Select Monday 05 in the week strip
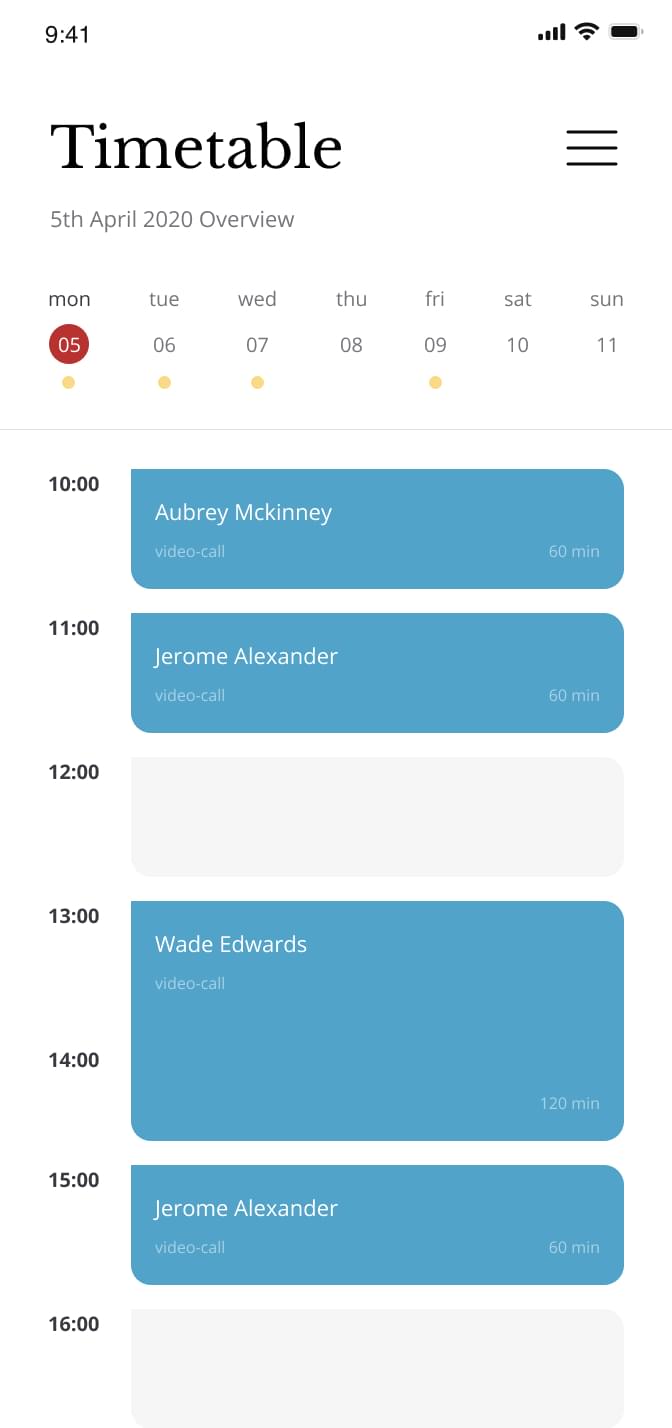This screenshot has width=672, height=1428. pyautogui.click(x=69, y=345)
